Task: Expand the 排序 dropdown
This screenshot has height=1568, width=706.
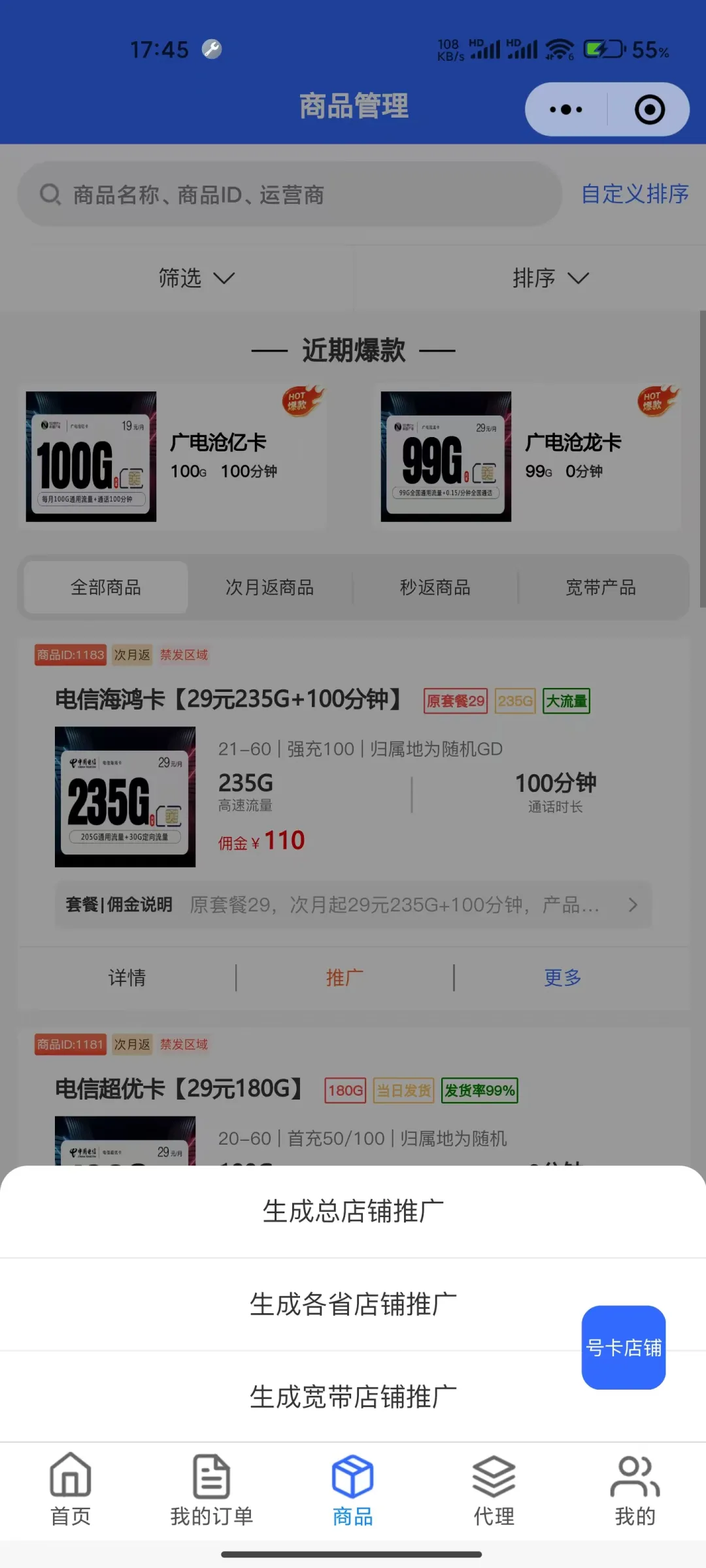Action: point(551,278)
